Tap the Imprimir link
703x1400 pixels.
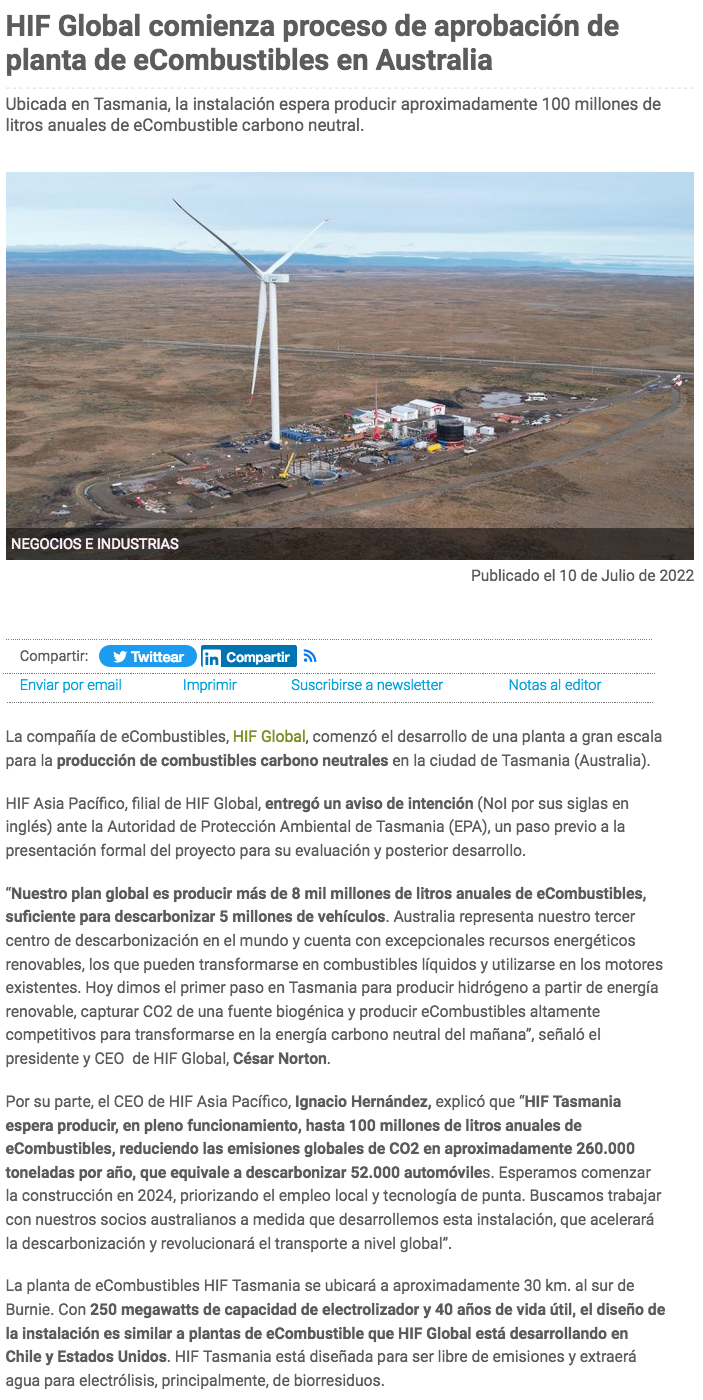(x=210, y=685)
